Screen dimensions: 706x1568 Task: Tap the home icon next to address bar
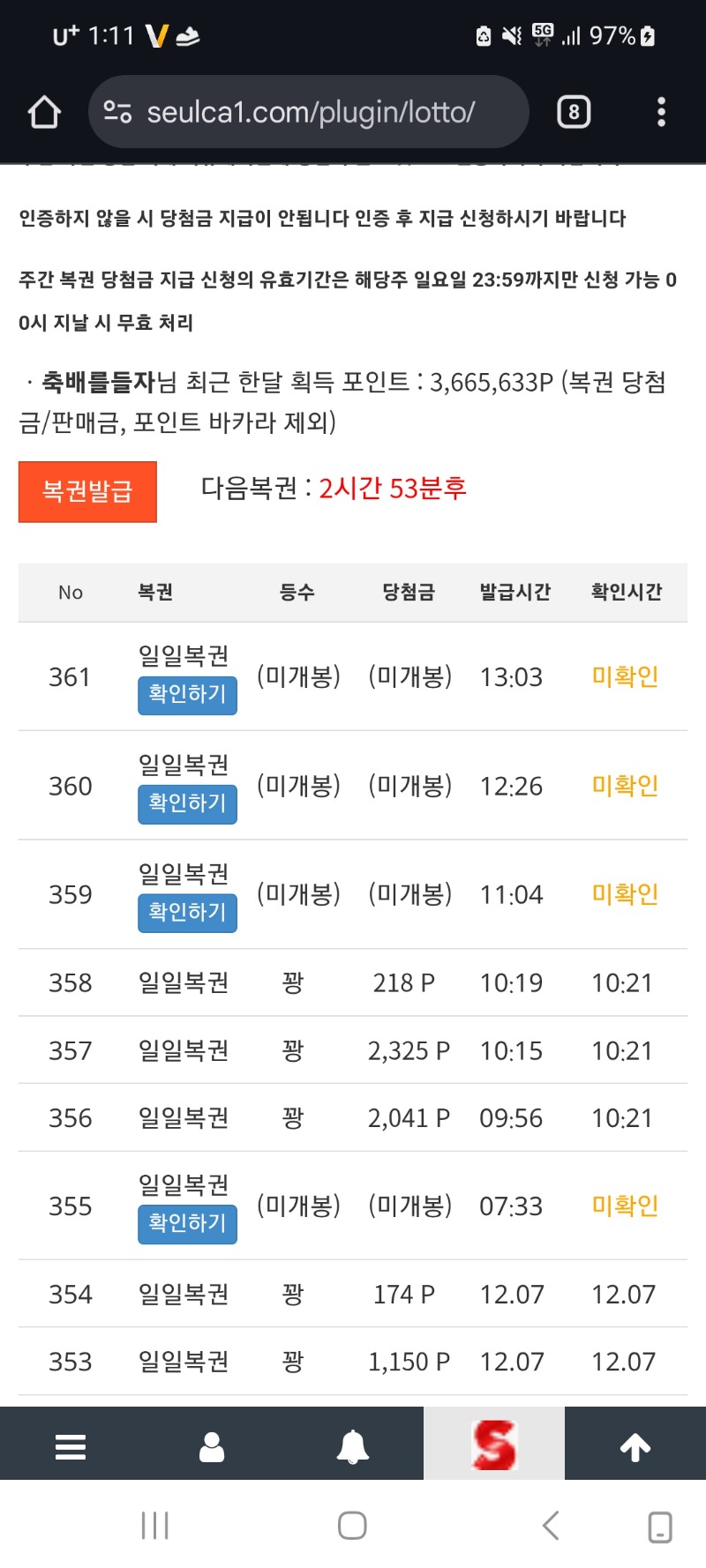(43, 112)
